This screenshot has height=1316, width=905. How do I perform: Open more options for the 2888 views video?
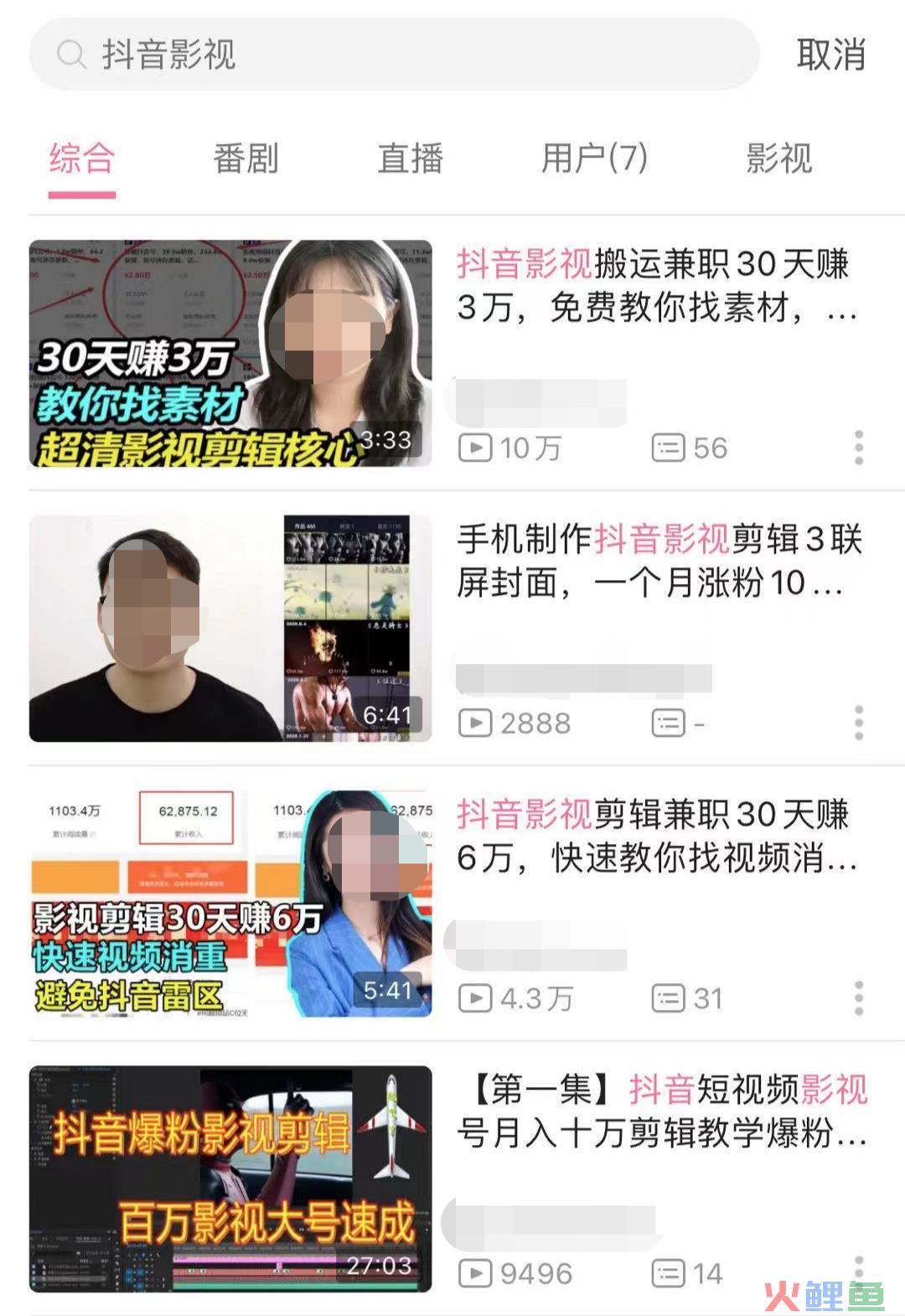858,723
